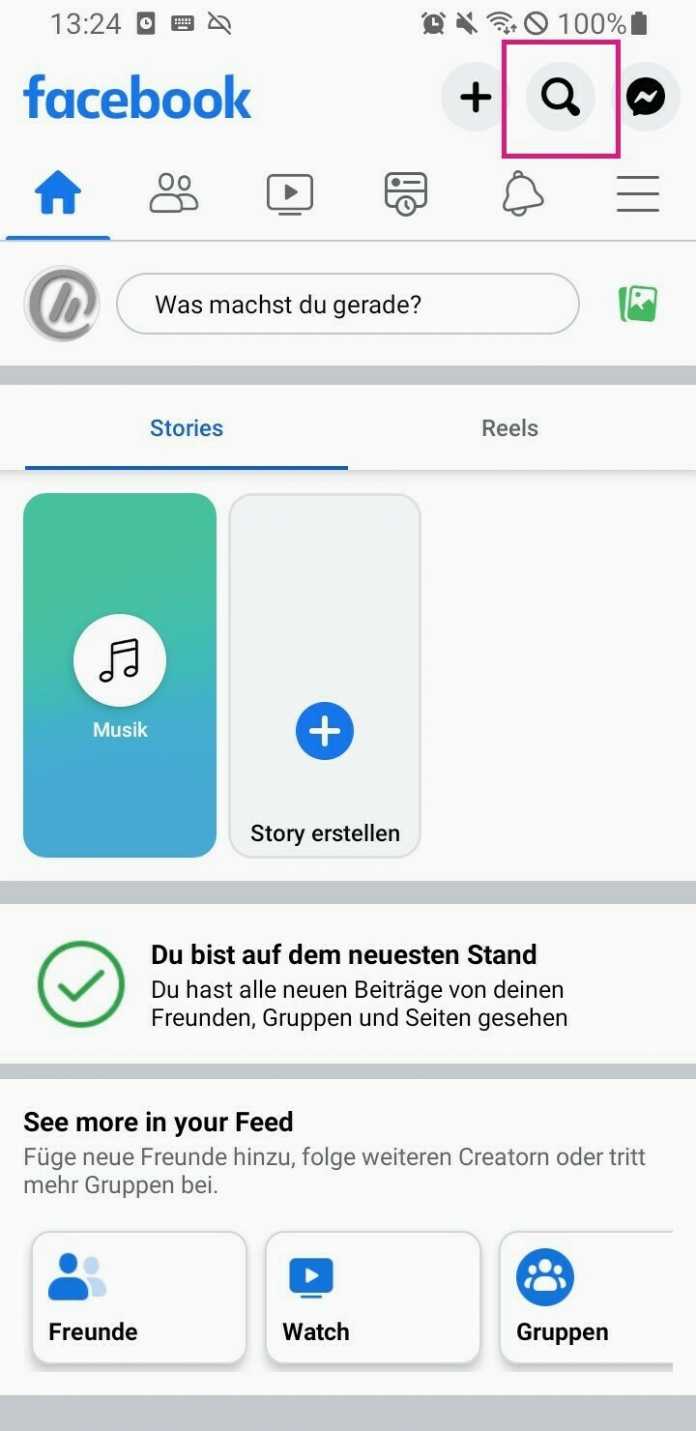The width and height of the screenshot is (696, 1431).
Task: Open the Musik story card
Action: coord(120,675)
